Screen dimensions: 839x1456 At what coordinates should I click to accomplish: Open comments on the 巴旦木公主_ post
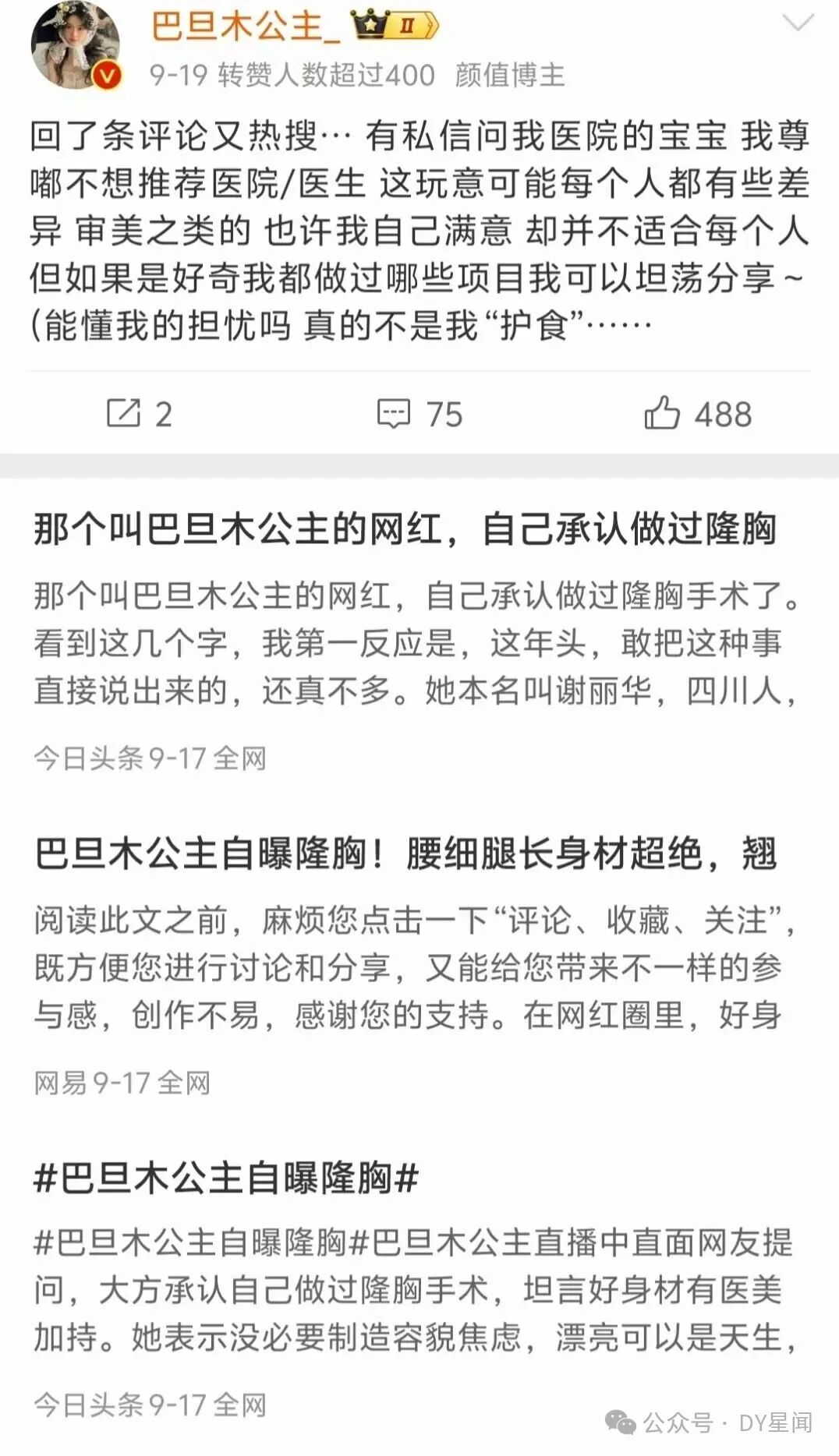[419, 414]
